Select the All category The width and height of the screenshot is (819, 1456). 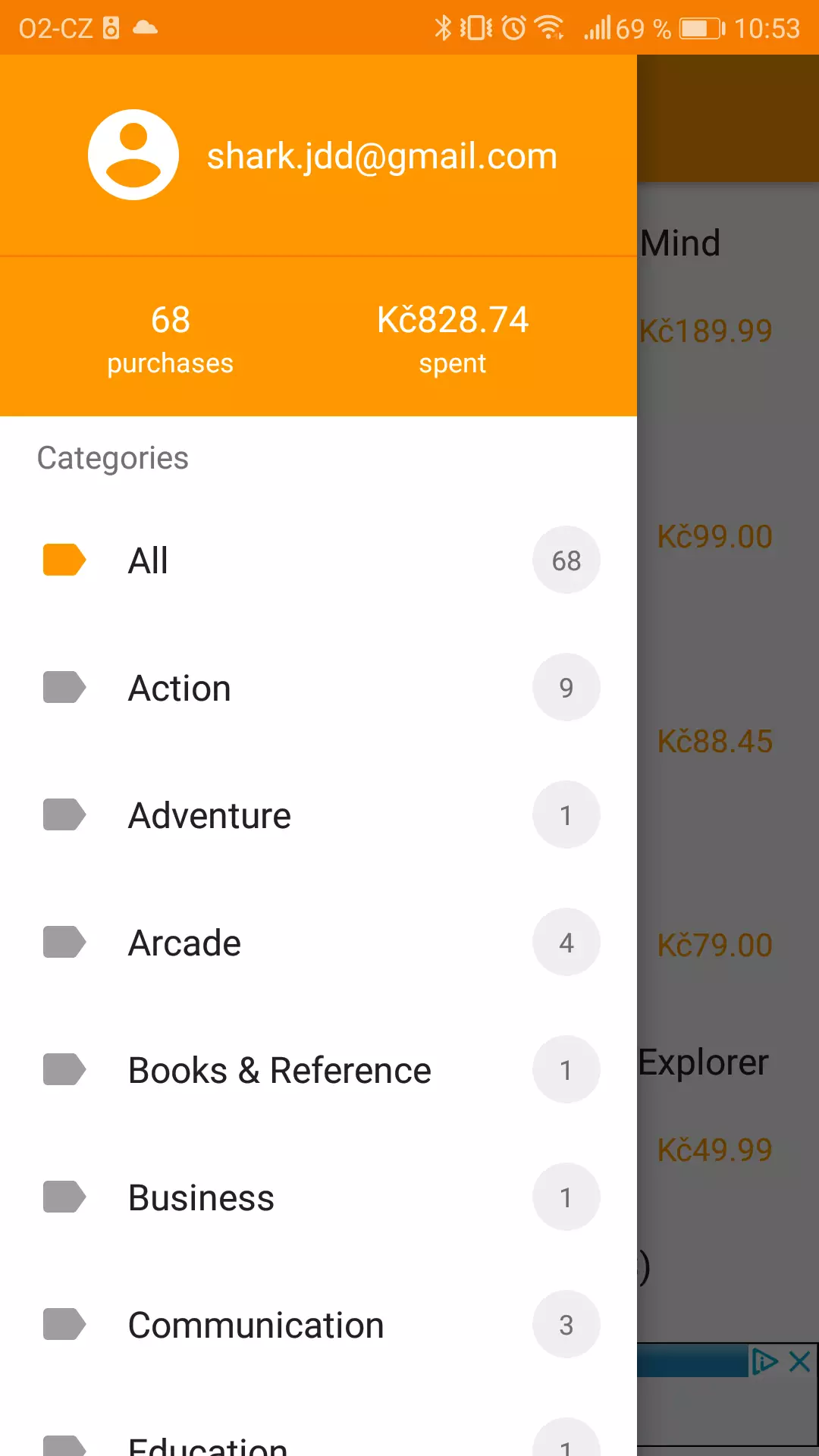click(x=318, y=560)
